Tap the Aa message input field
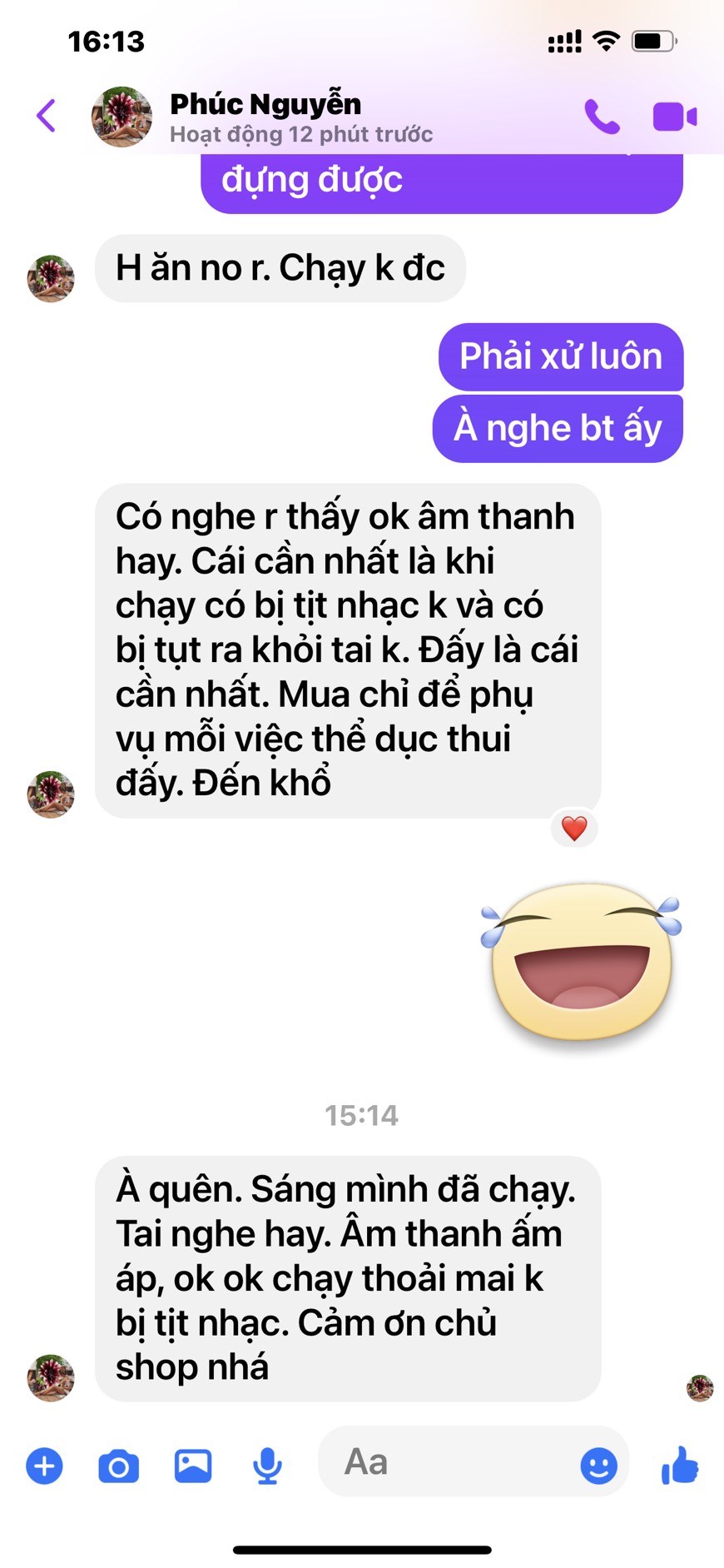 449,1462
